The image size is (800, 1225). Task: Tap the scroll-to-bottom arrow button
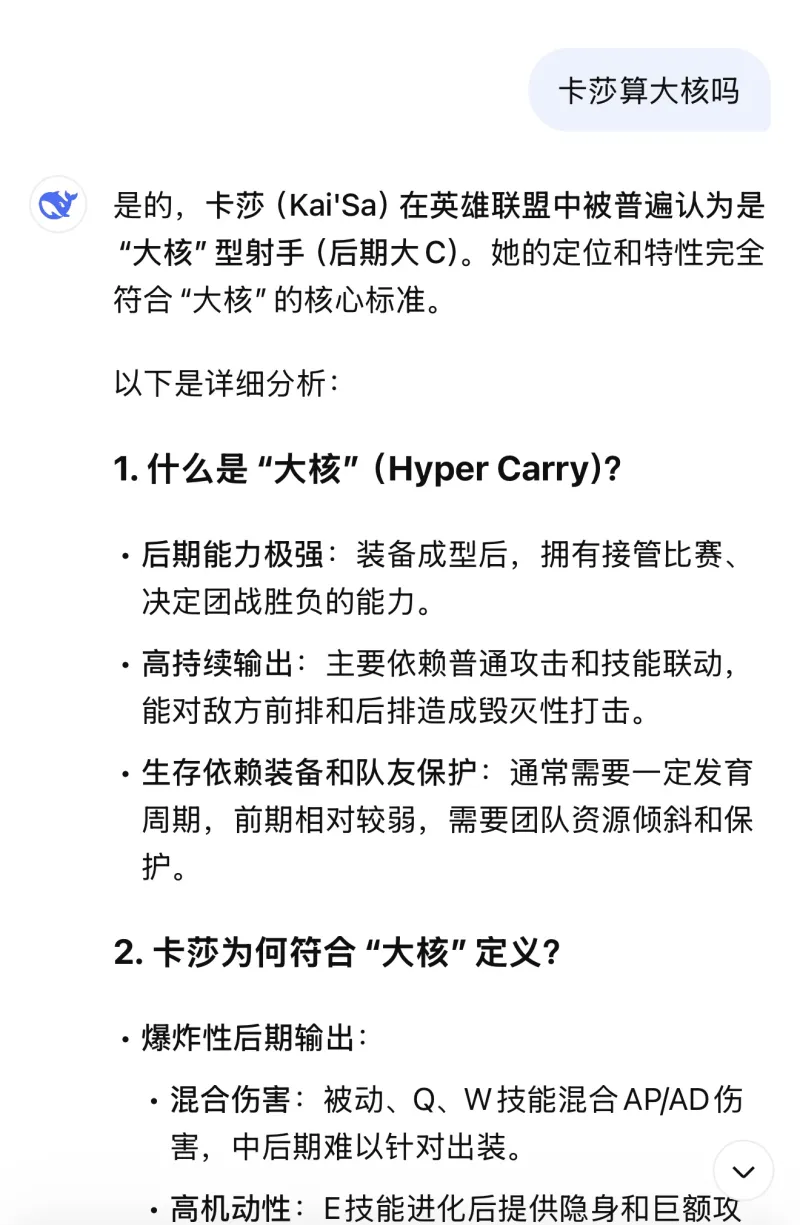(x=743, y=1171)
